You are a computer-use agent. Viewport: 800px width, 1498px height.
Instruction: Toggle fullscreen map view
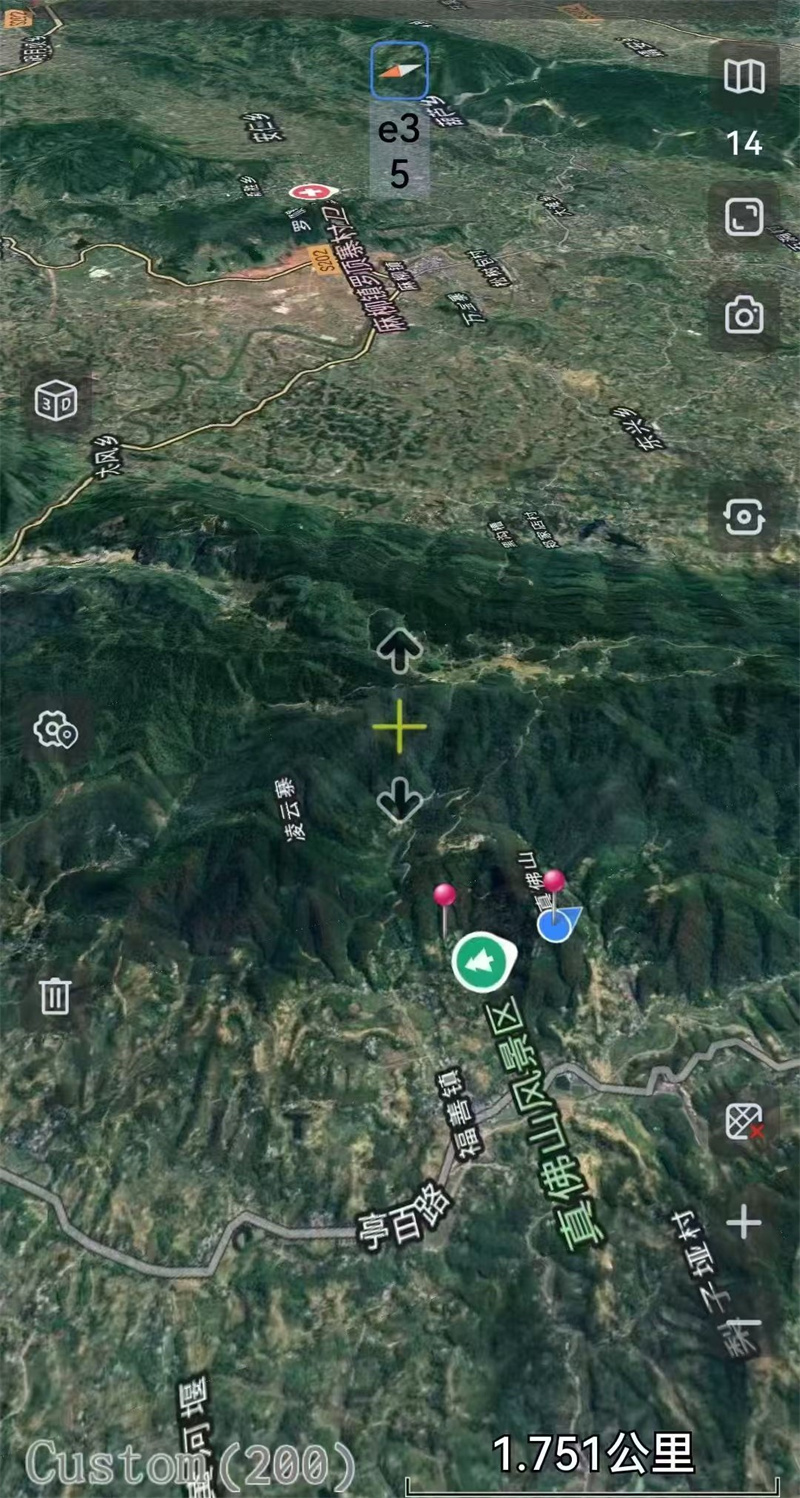click(744, 217)
